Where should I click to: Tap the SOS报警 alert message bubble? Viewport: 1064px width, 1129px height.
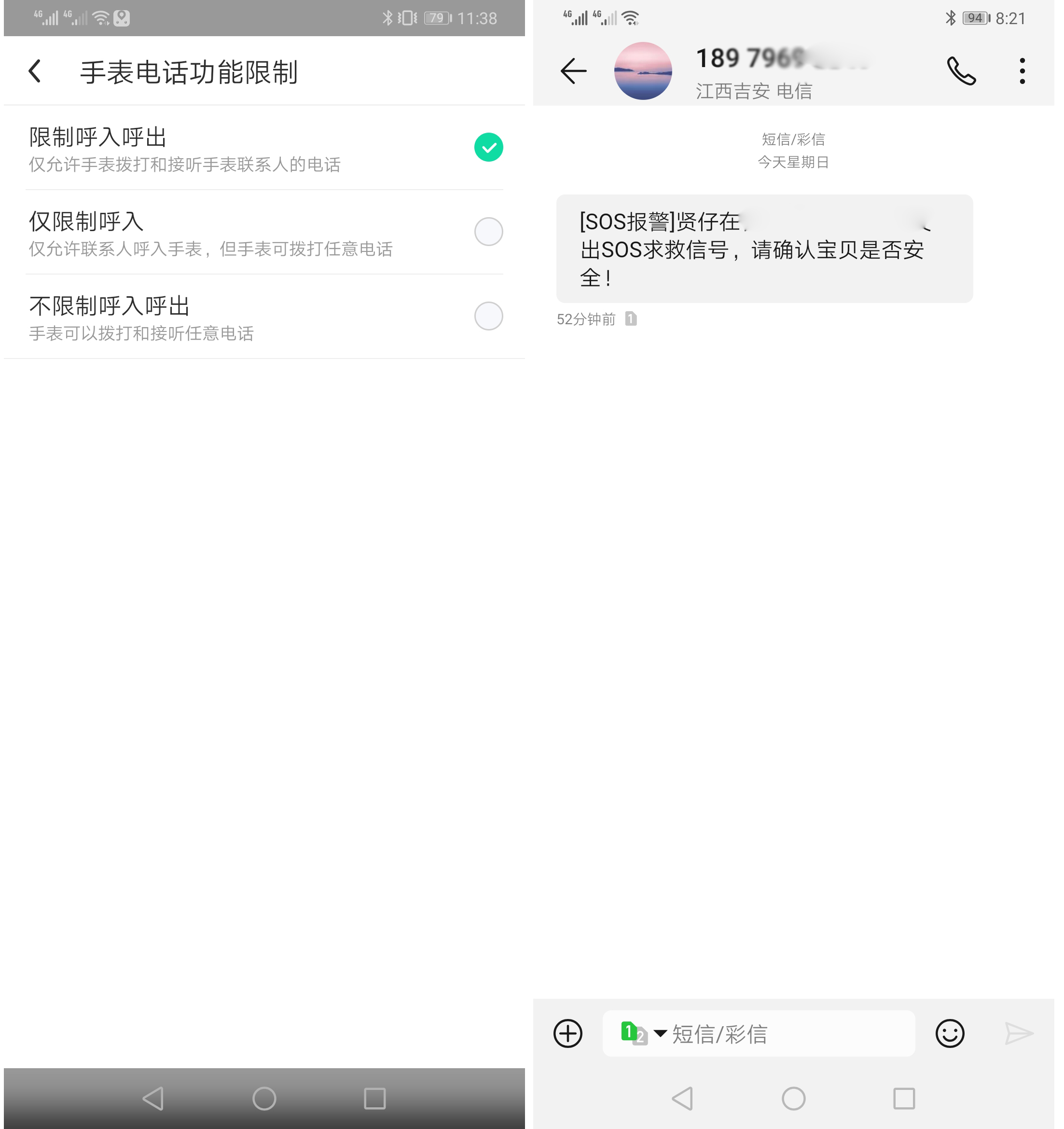(x=764, y=249)
